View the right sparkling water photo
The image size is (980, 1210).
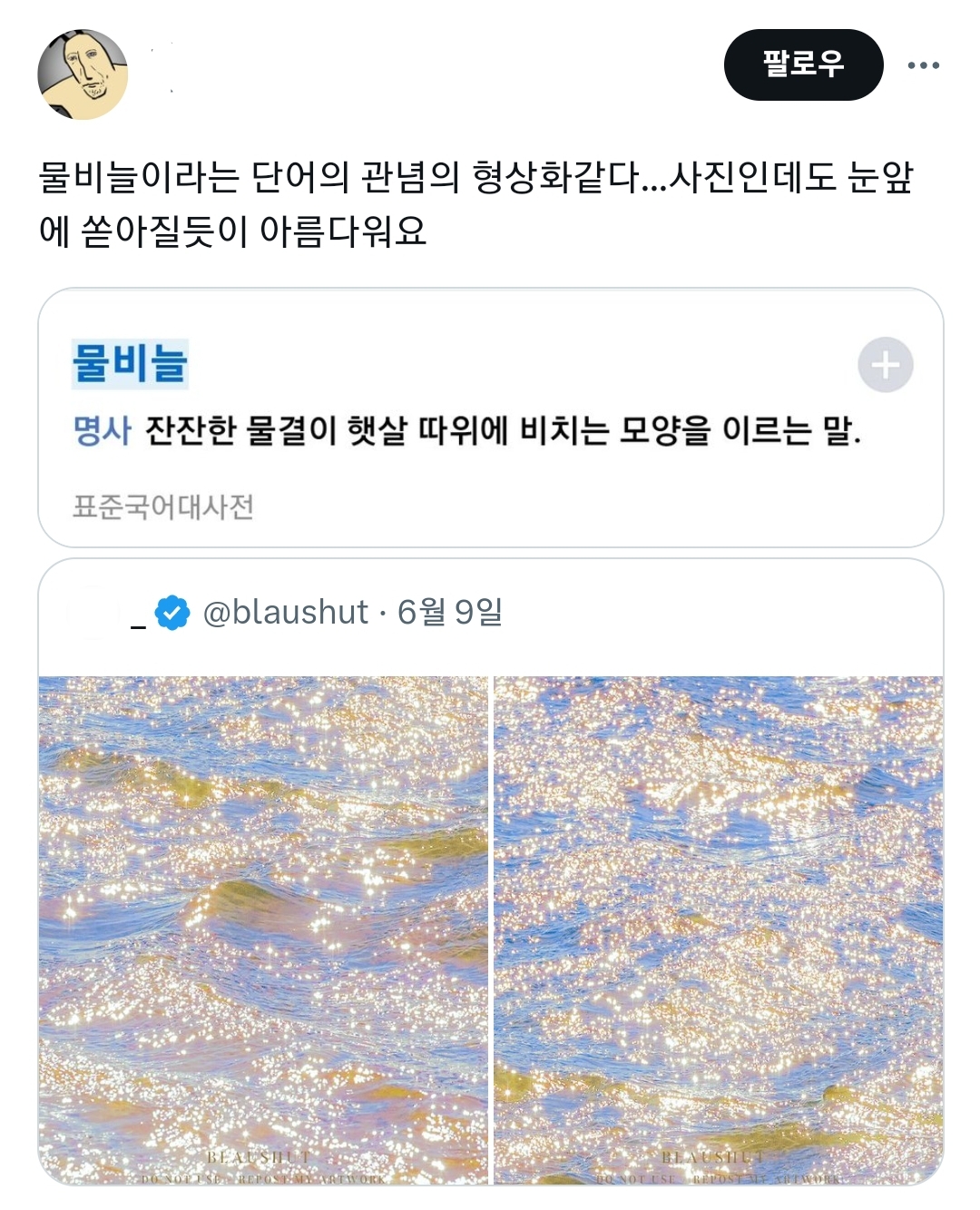[718, 930]
